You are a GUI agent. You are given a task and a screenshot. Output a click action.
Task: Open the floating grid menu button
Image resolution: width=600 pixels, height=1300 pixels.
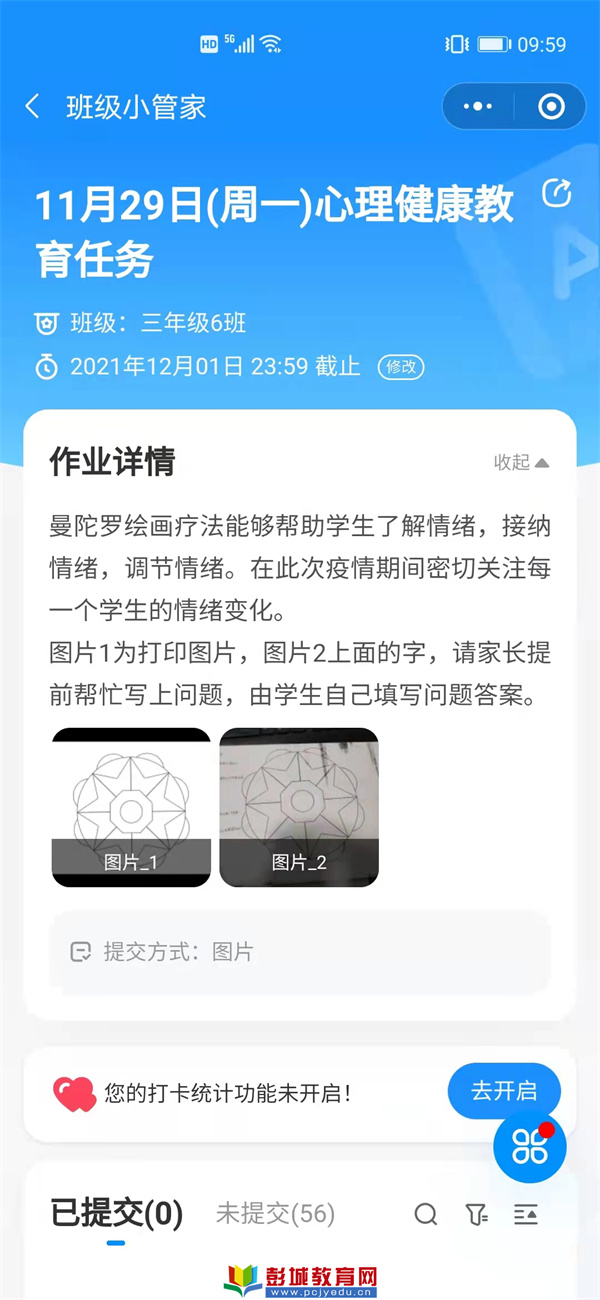tap(530, 1147)
